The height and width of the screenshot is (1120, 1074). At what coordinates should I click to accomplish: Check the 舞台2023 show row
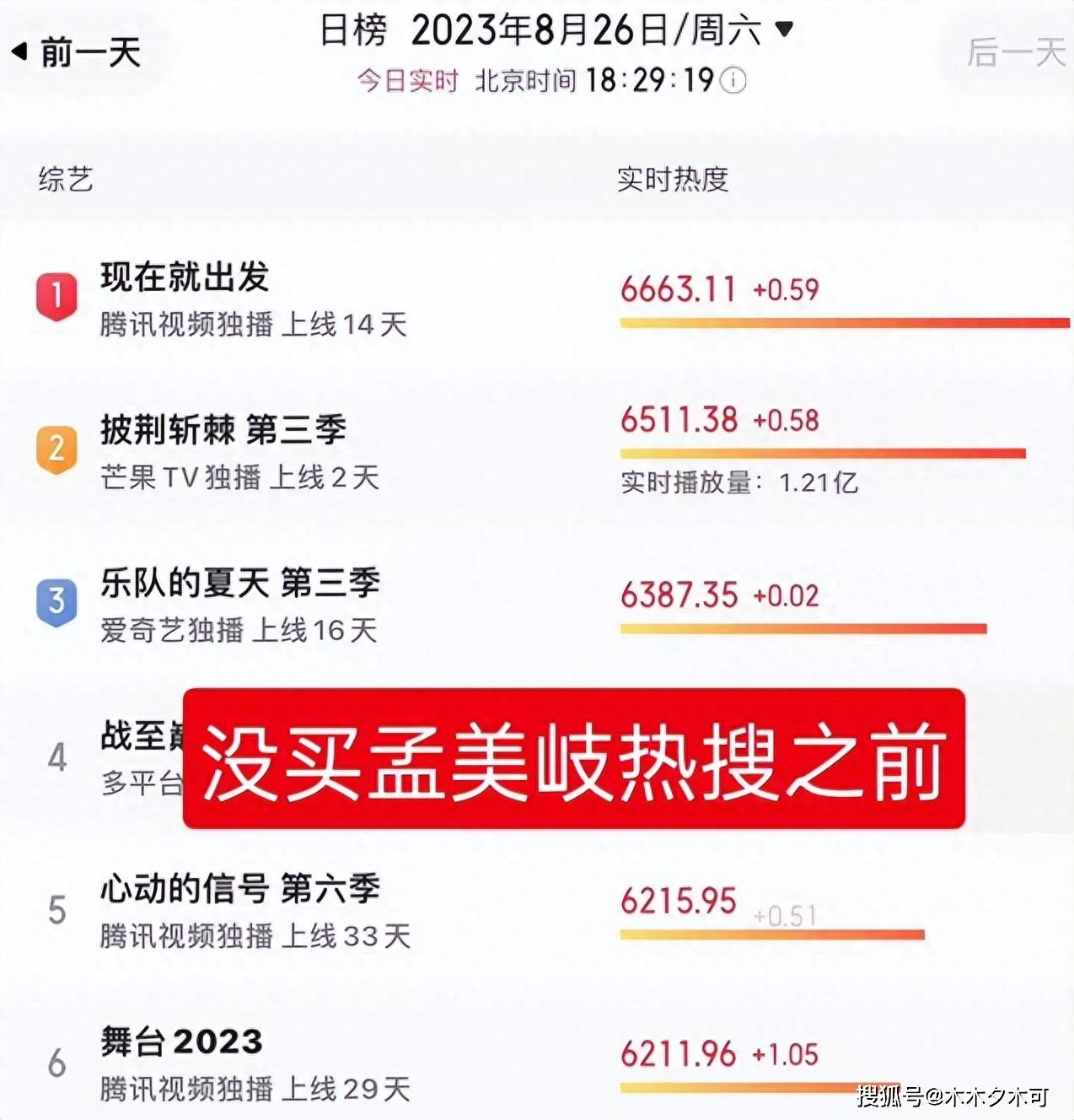click(x=181, y=1042)
